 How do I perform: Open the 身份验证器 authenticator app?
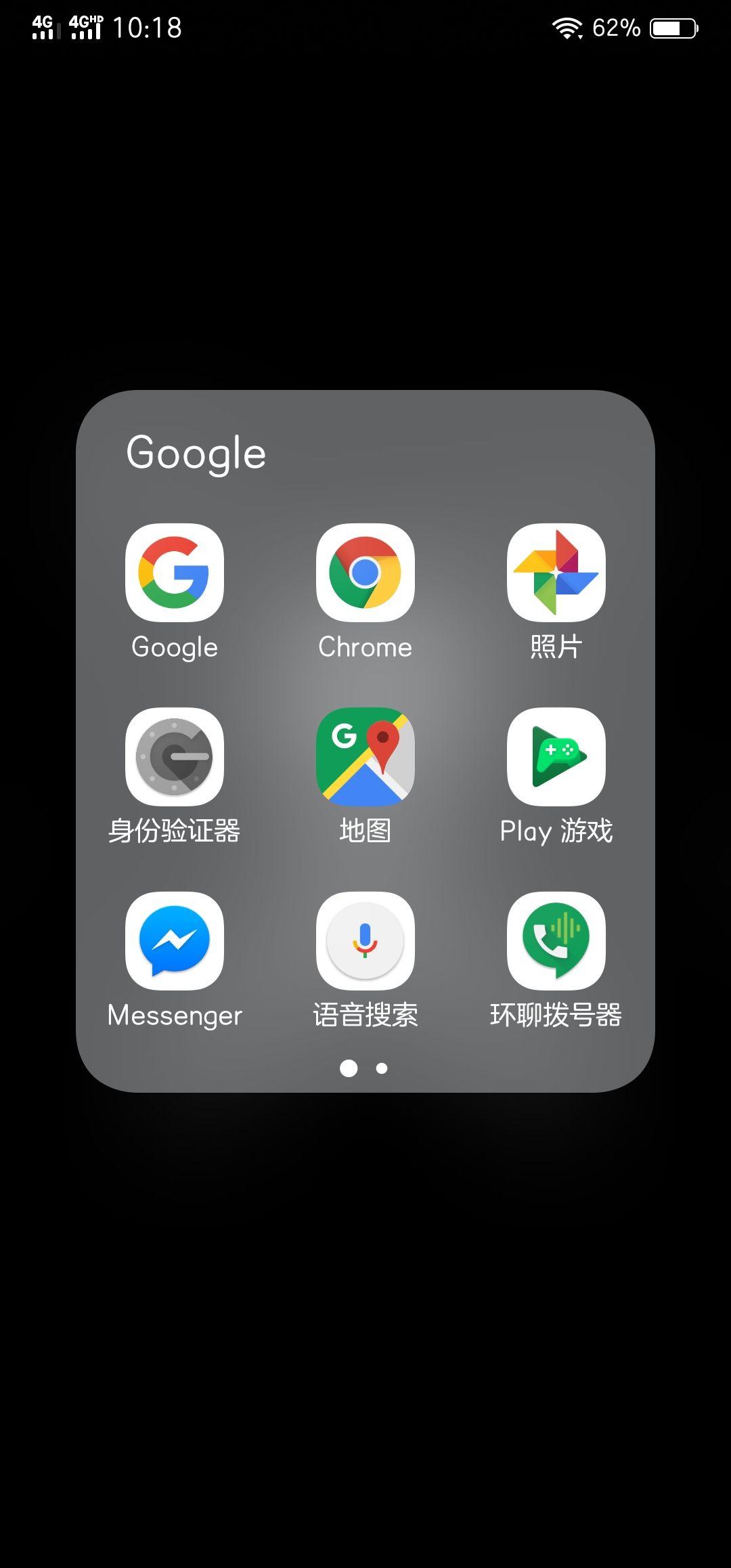pos(174,757)
